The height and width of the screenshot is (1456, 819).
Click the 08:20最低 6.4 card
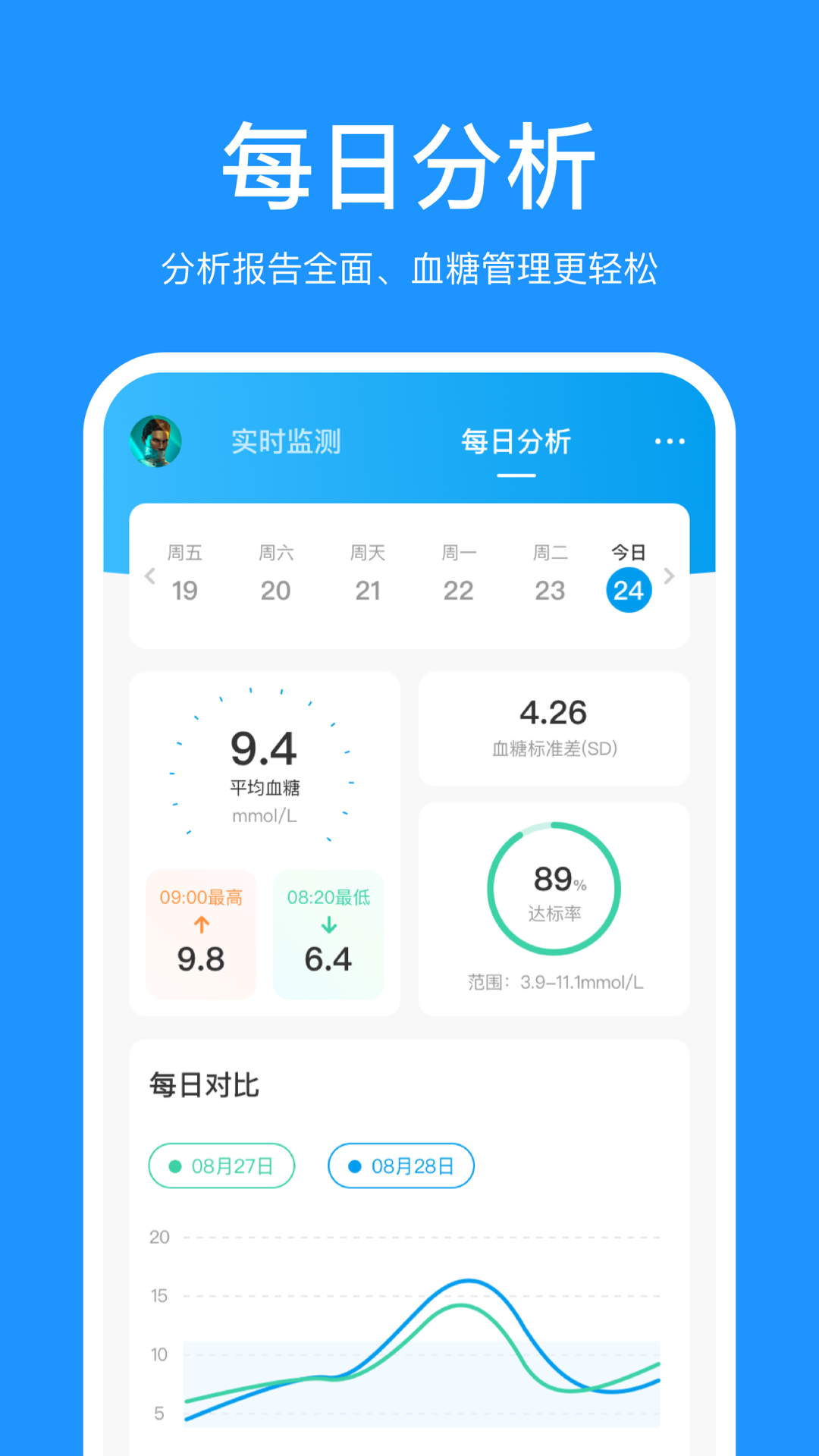pyautogui.click(x=329, y=934)
